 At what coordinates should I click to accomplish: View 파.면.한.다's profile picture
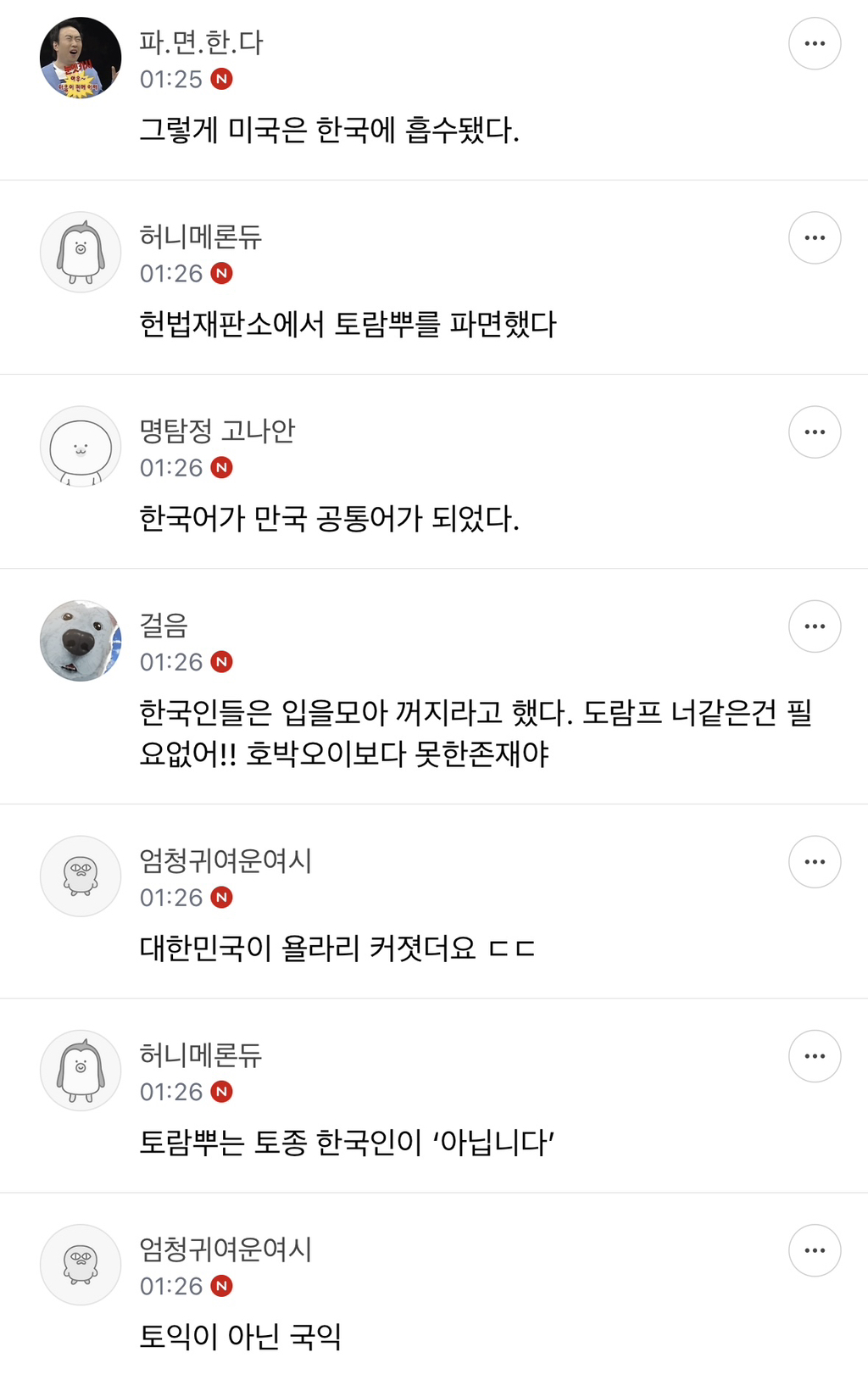(81, 58)
